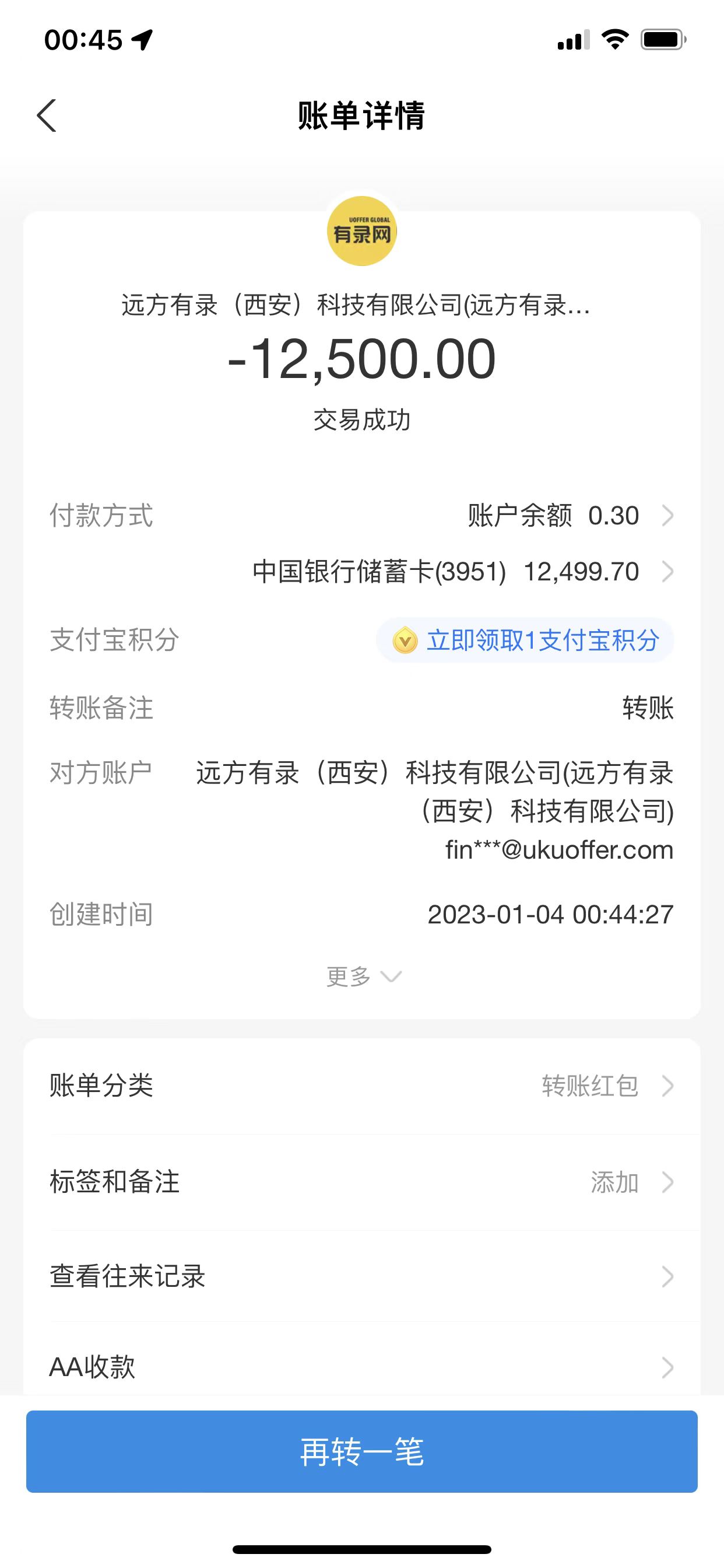Open the AA收款 split payment option
724x1568 pixels.
tap(361, 1367)
